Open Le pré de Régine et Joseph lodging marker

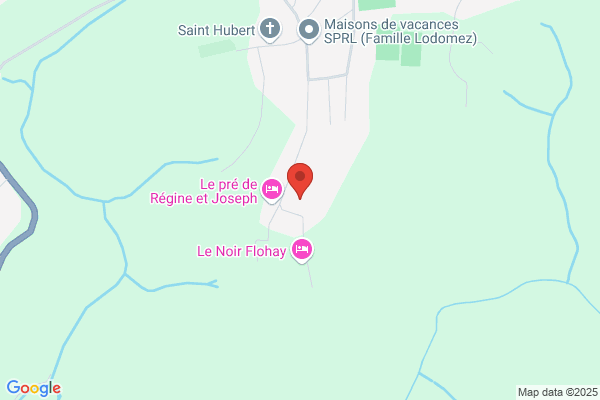click(x=272, y=188)
